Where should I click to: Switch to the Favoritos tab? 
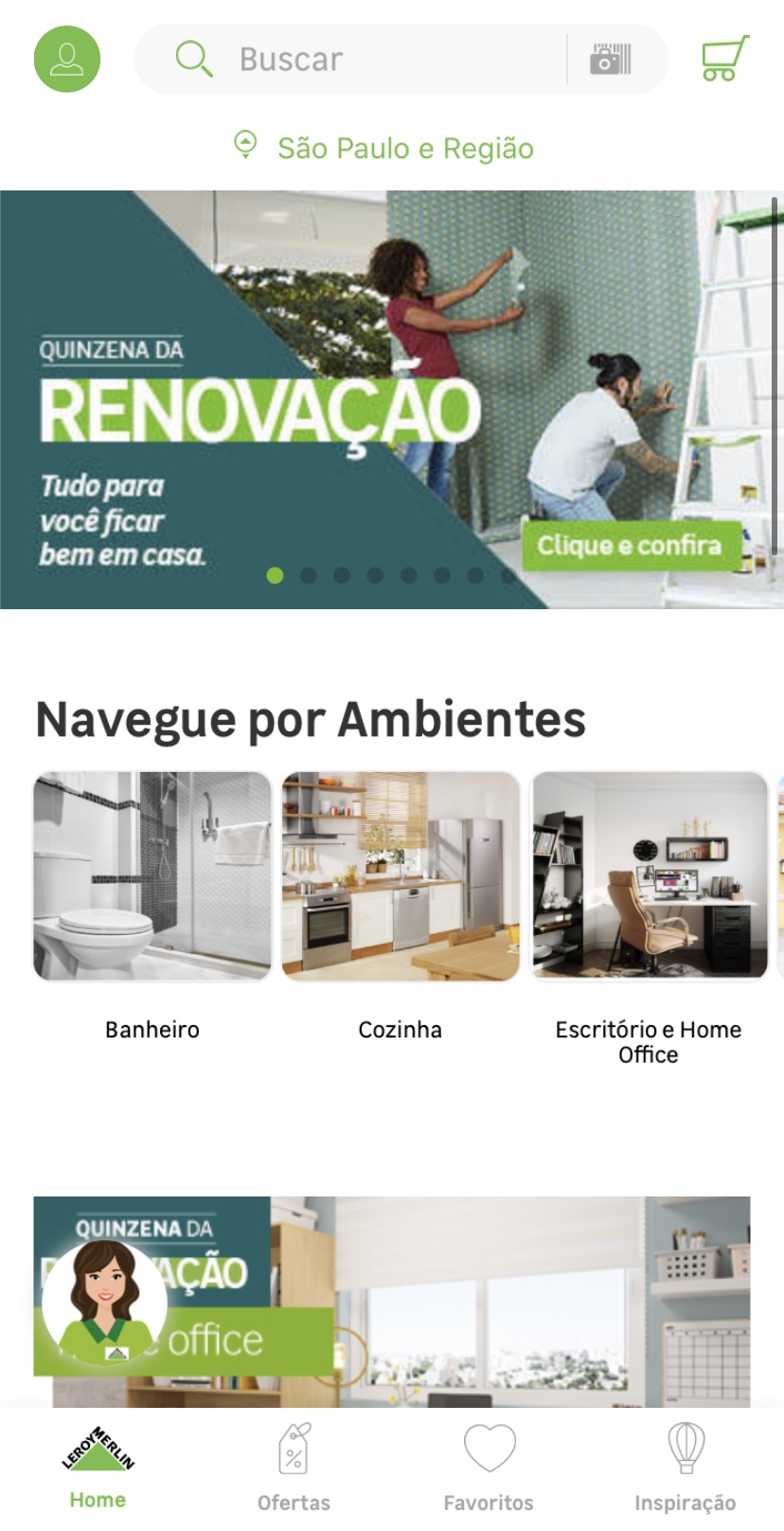pos(489,1468)
